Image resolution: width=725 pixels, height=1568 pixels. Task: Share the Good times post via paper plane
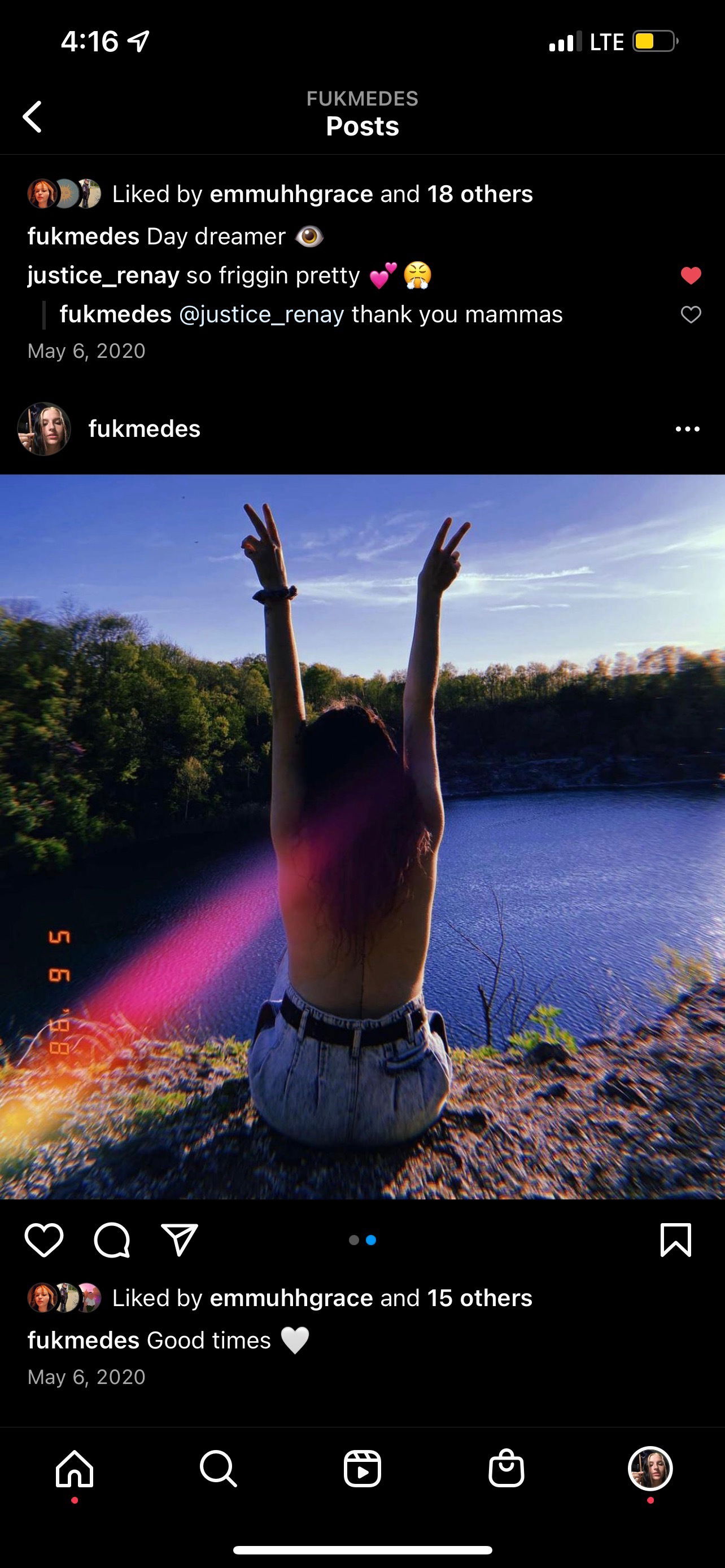pos(180,1240)
